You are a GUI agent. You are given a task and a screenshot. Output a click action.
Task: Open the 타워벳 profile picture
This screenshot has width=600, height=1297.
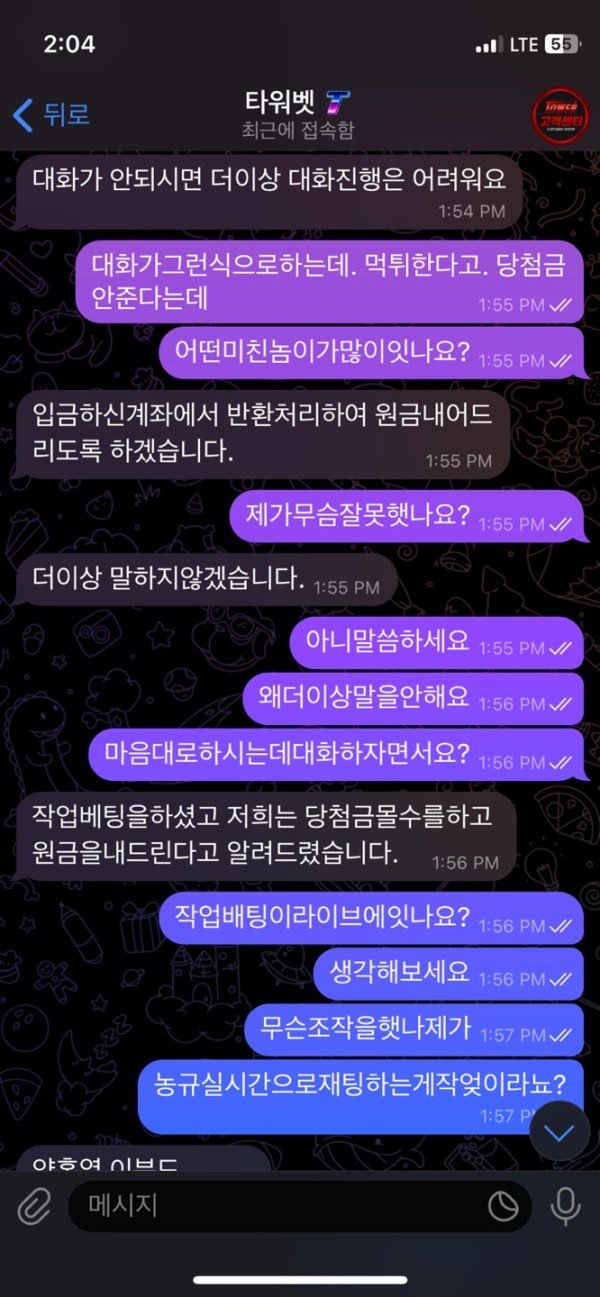pos(560,115)
